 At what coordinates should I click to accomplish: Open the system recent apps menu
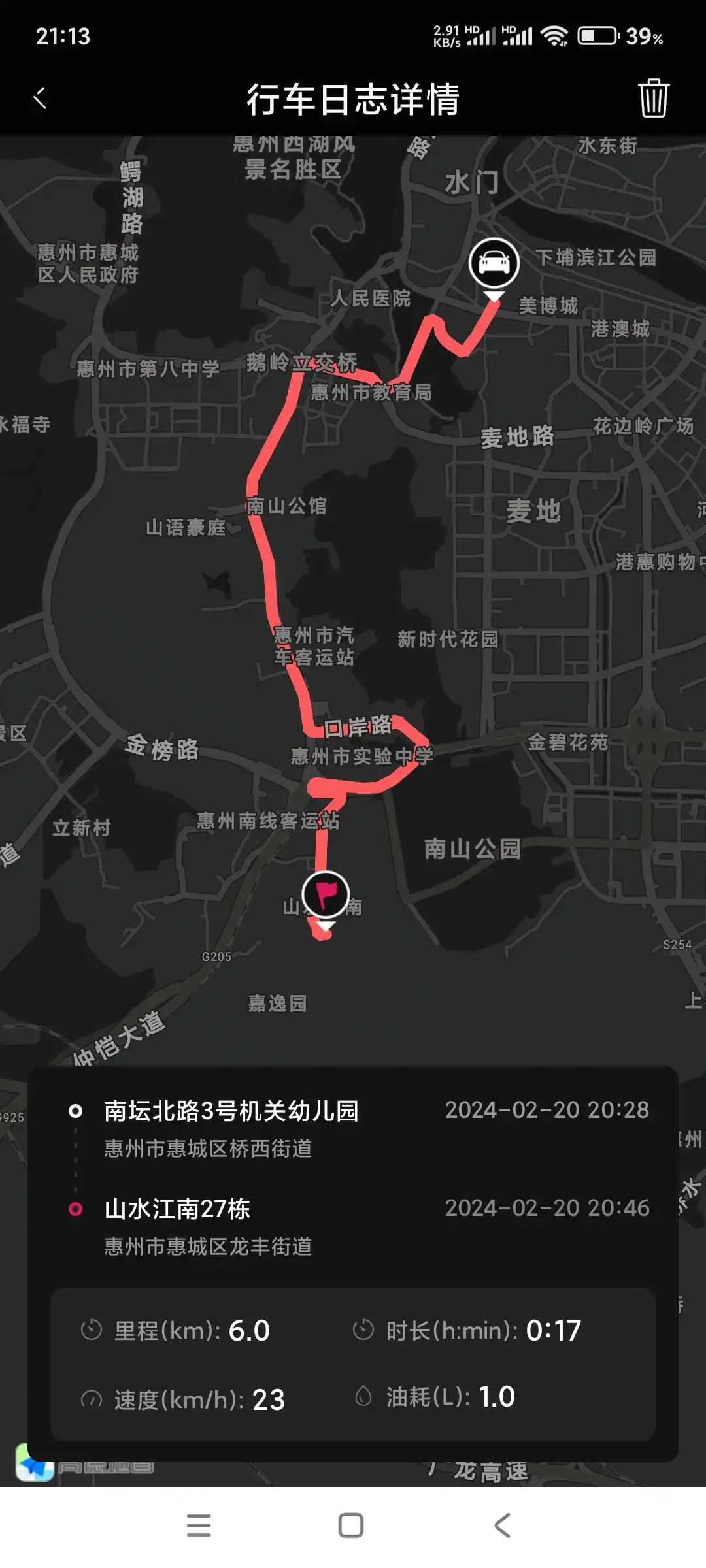199,1526
